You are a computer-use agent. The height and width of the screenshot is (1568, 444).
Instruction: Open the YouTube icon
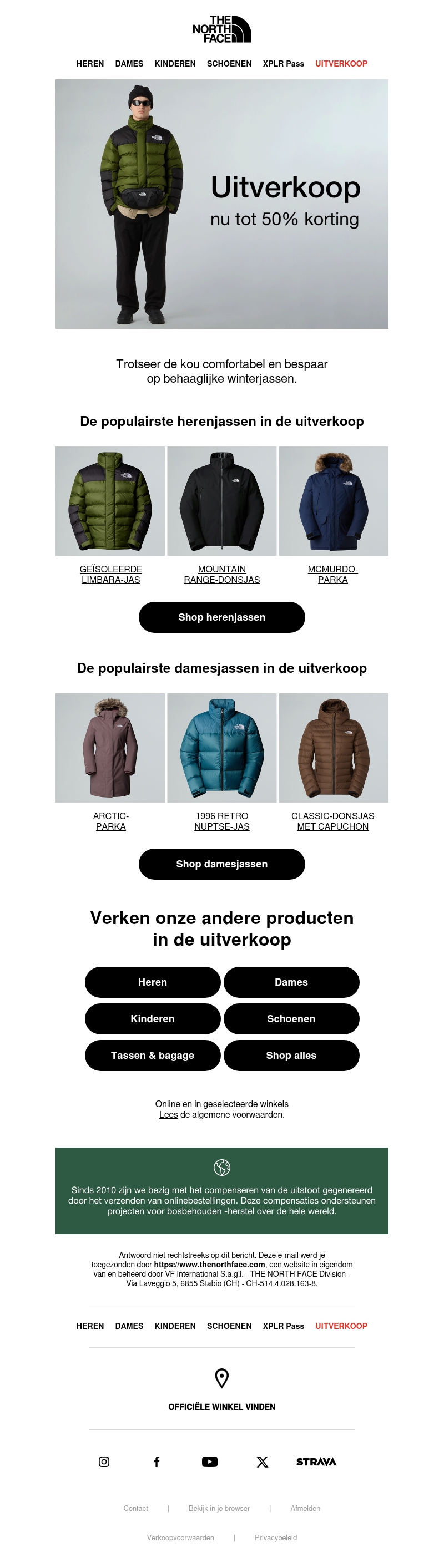210,1462
